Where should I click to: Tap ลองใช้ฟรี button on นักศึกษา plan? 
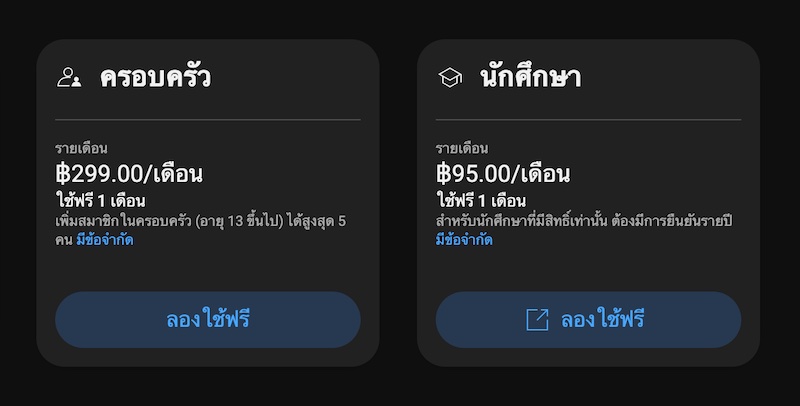pyautogui.click(x=588, y=320)
